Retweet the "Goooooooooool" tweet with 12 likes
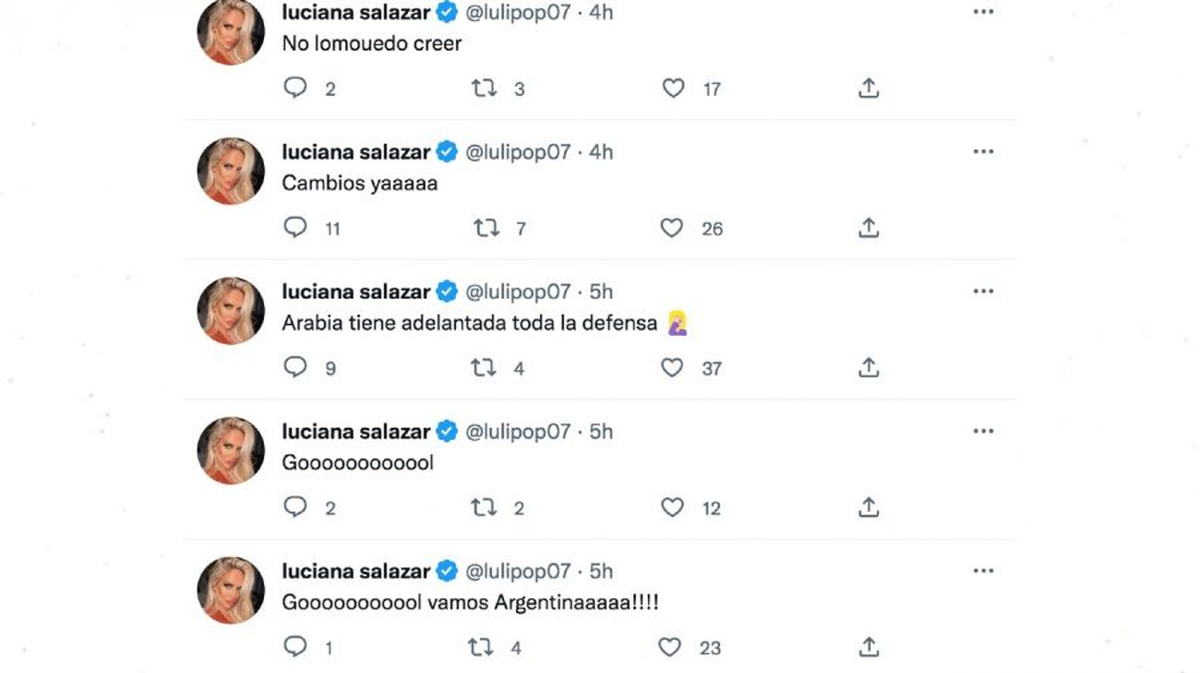The height and width of the screenshot is (673, 1200). pyautogui.click(x=484, y=508)
